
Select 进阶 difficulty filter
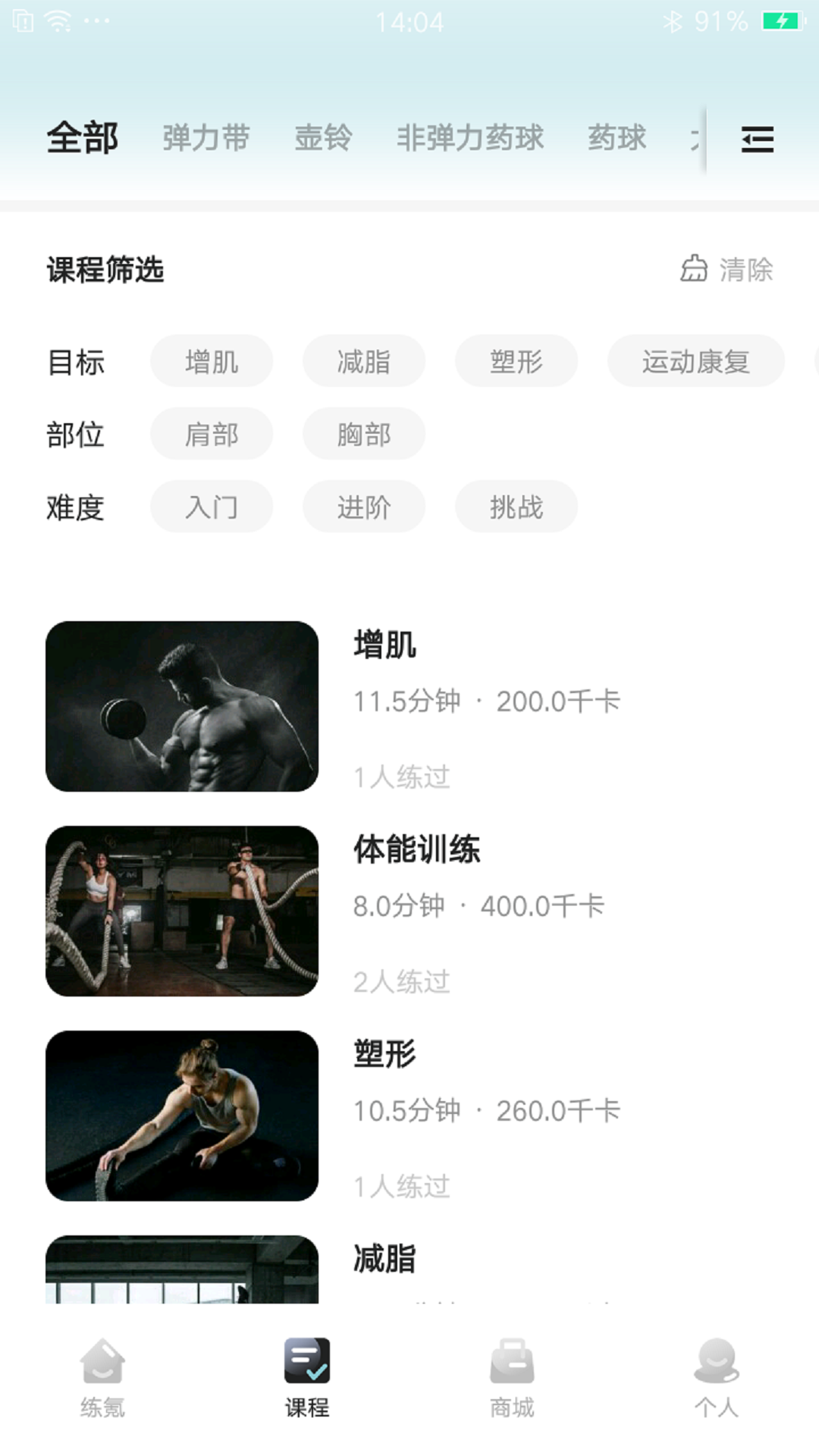click(x=364, y=507)
